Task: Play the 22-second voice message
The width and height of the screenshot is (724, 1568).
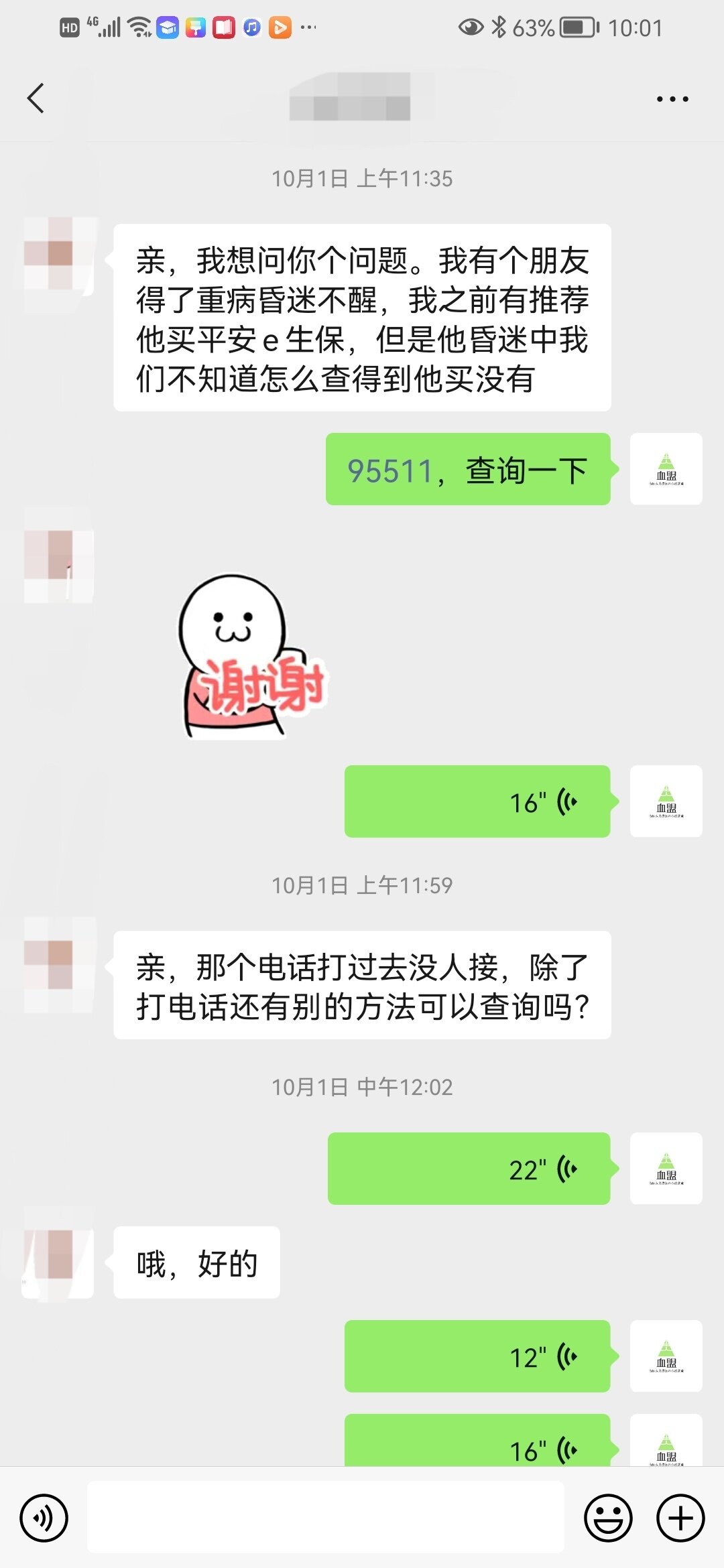Action: [x=469, y=1169]
